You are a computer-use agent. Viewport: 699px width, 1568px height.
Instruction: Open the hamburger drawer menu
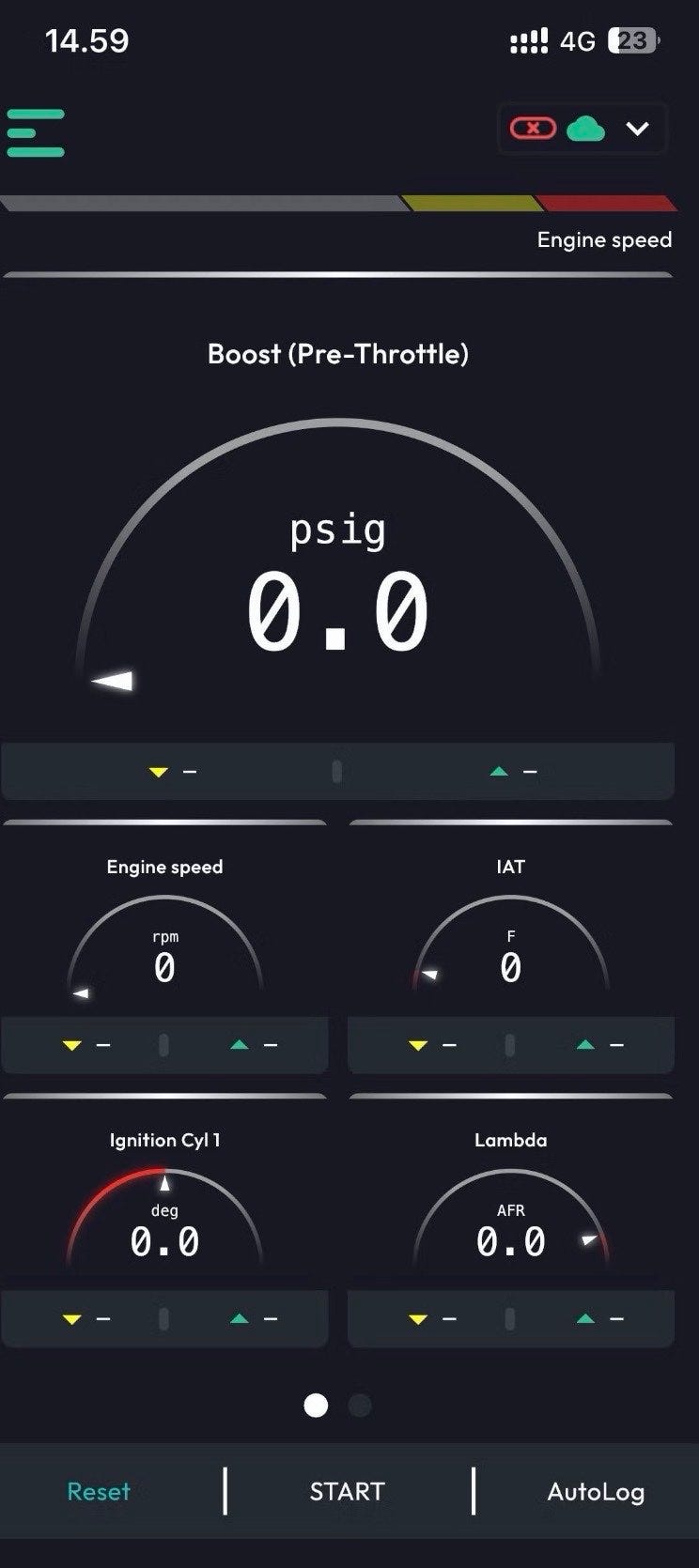coord(36,132)
